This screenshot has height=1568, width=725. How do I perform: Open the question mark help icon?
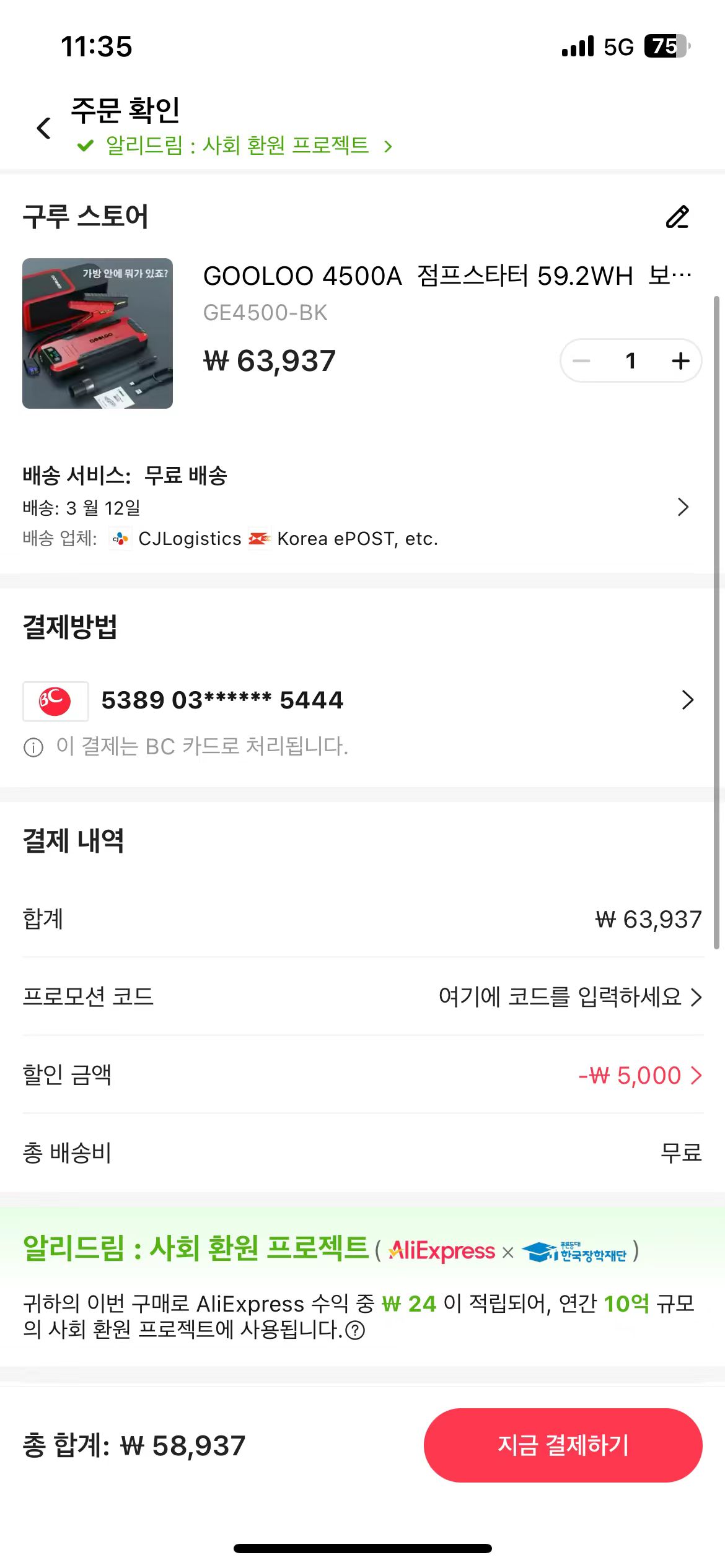click(355, 1330)
